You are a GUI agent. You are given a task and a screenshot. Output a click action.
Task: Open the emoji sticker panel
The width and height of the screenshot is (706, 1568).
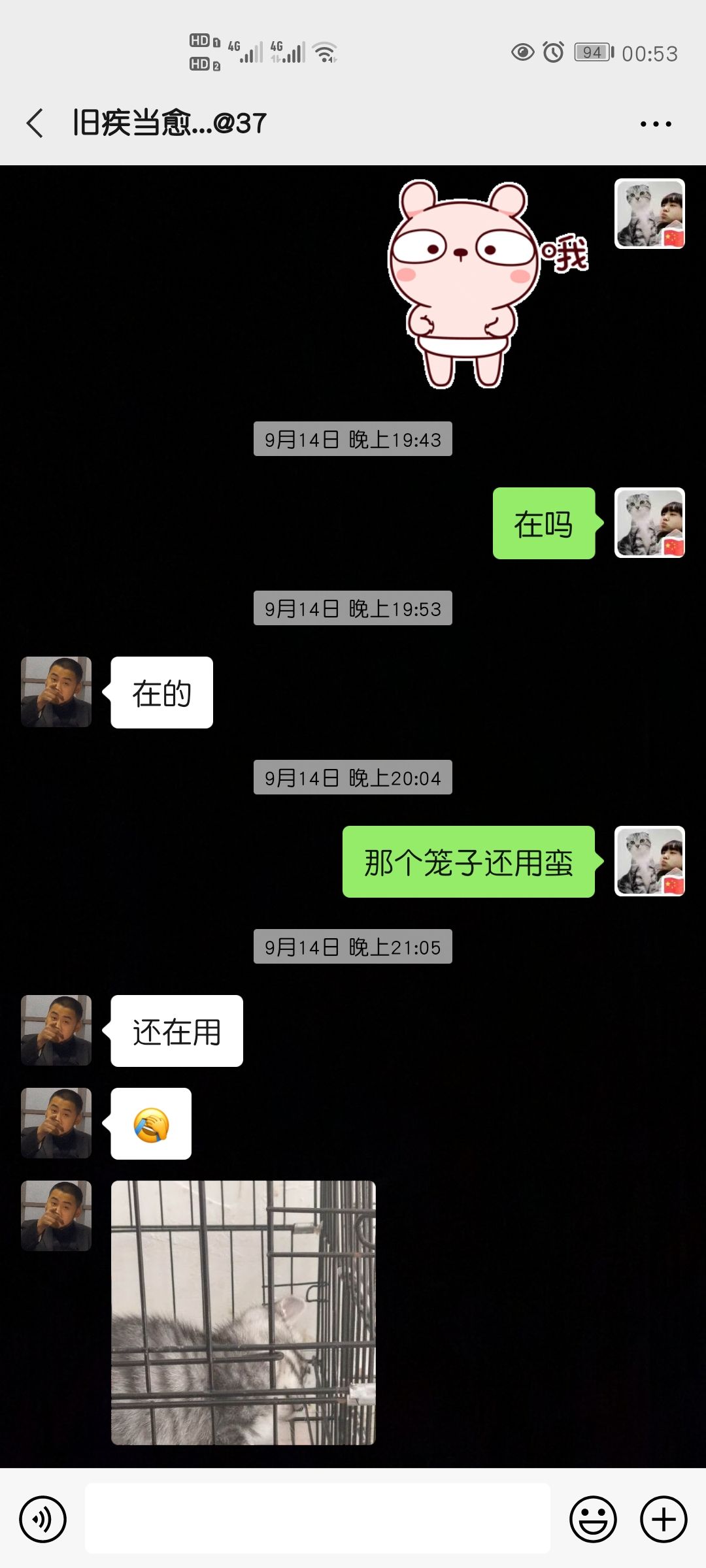pyautogui.click(x=593, y=1519)
